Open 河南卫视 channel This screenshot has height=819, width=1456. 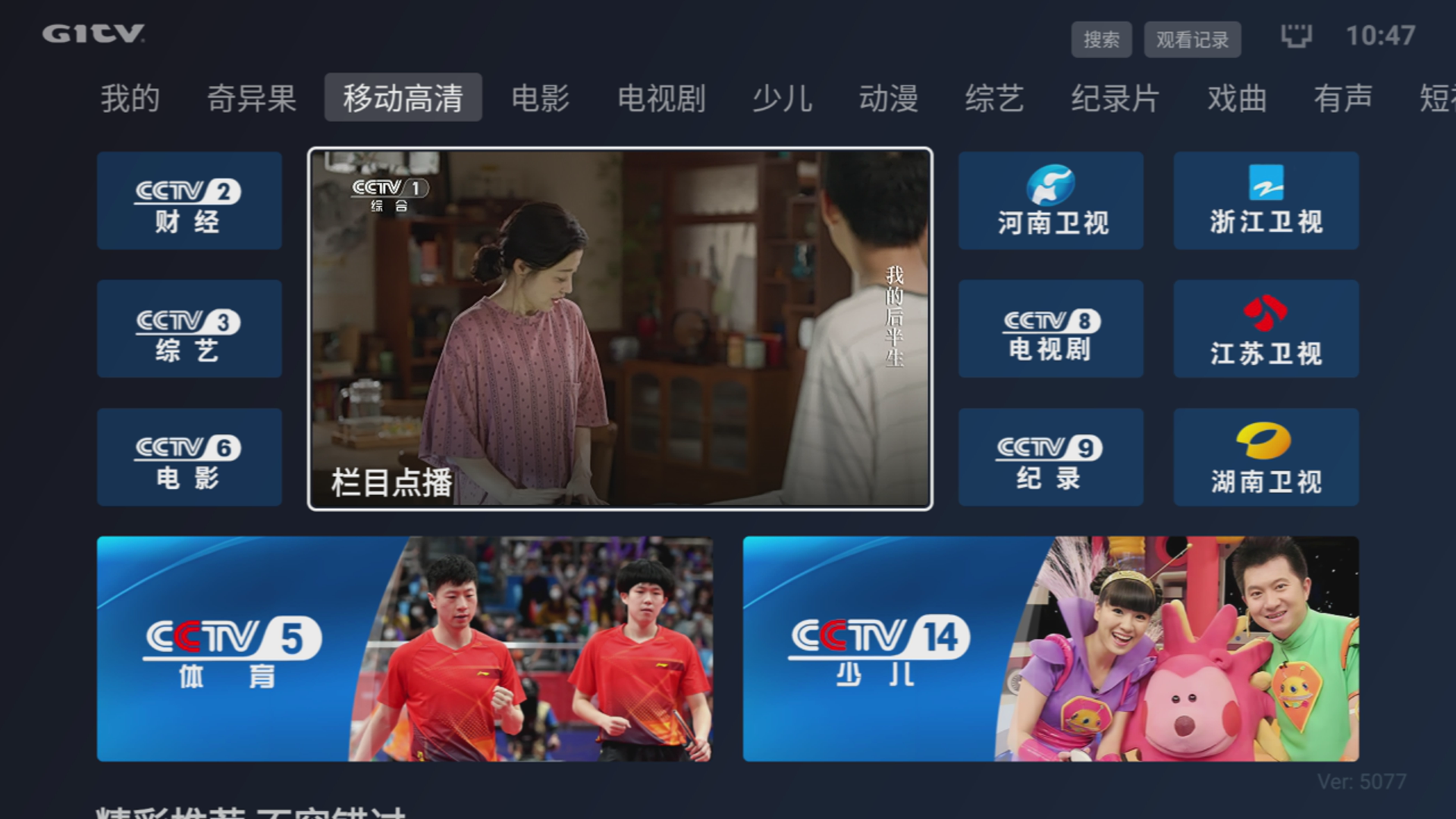(1050, 201)
